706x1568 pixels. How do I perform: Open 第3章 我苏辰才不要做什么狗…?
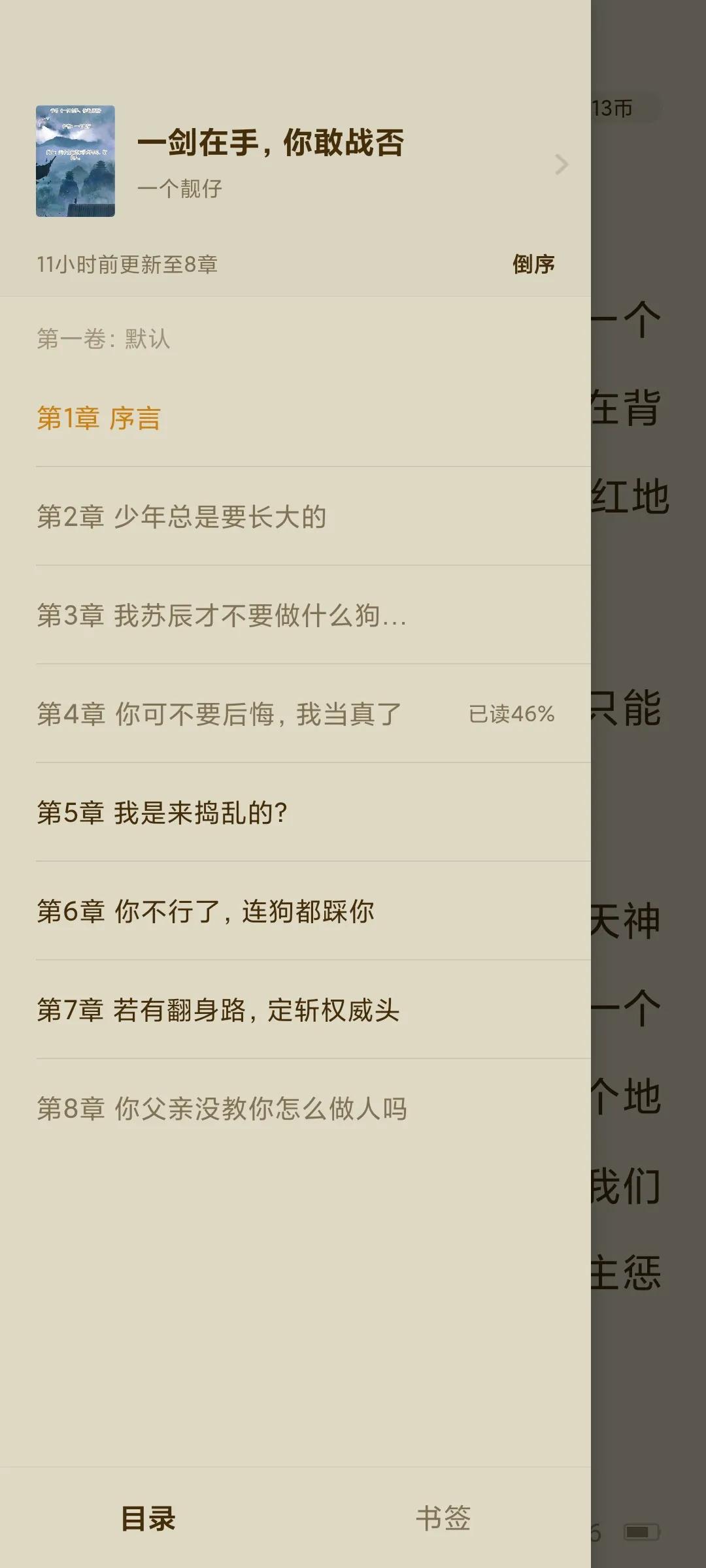222,615
